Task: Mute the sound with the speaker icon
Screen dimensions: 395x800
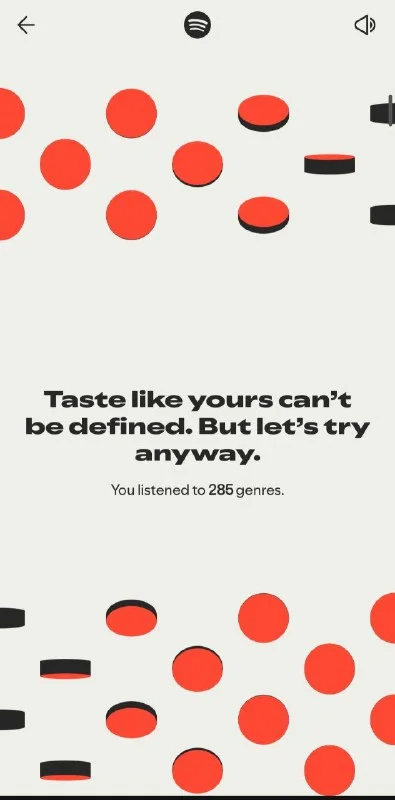Action: [x=365, y=25]
